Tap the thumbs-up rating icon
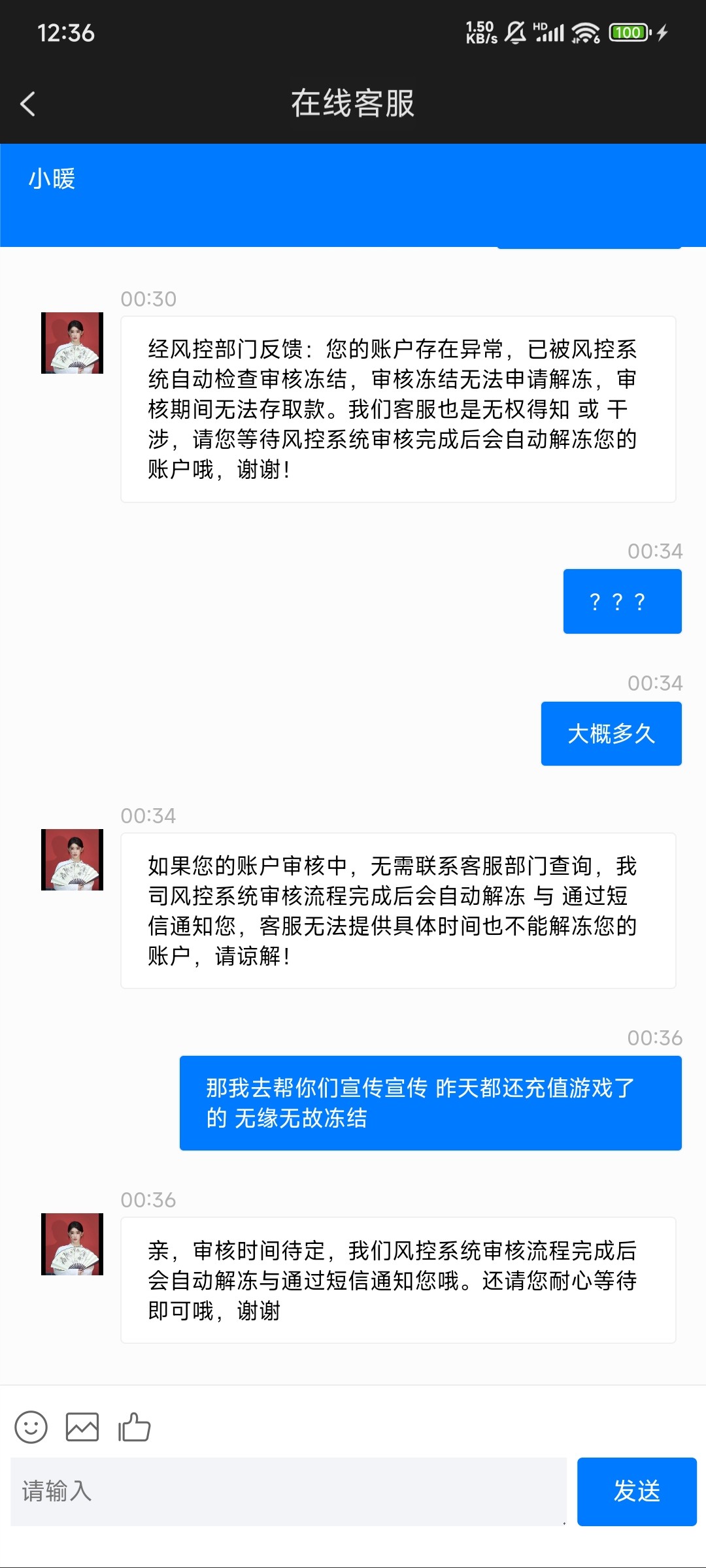This screenshot has height=1568, width=706. (135, 1427)
